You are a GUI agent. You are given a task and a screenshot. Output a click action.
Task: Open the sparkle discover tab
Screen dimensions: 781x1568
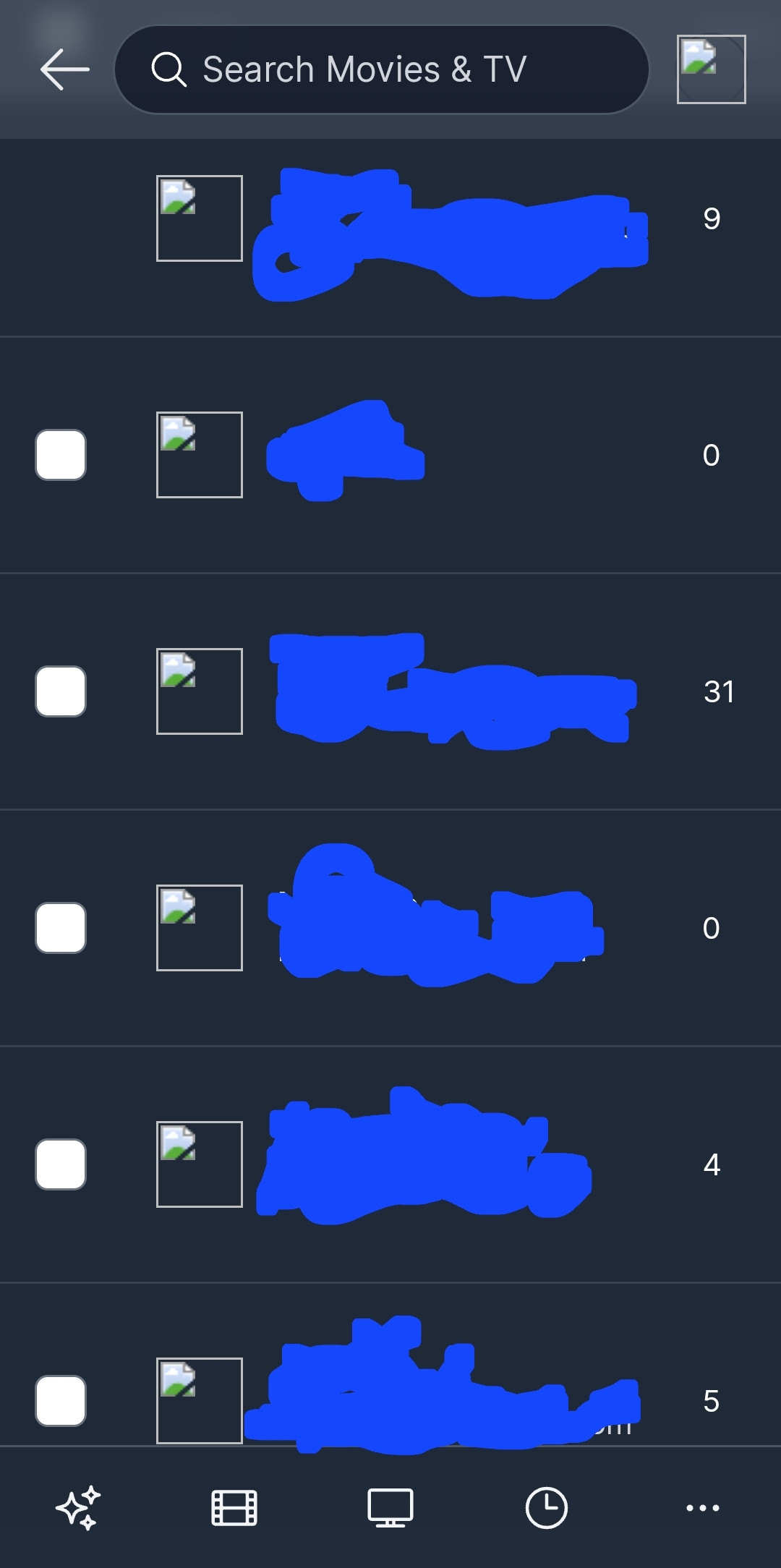pos(78,1508)
